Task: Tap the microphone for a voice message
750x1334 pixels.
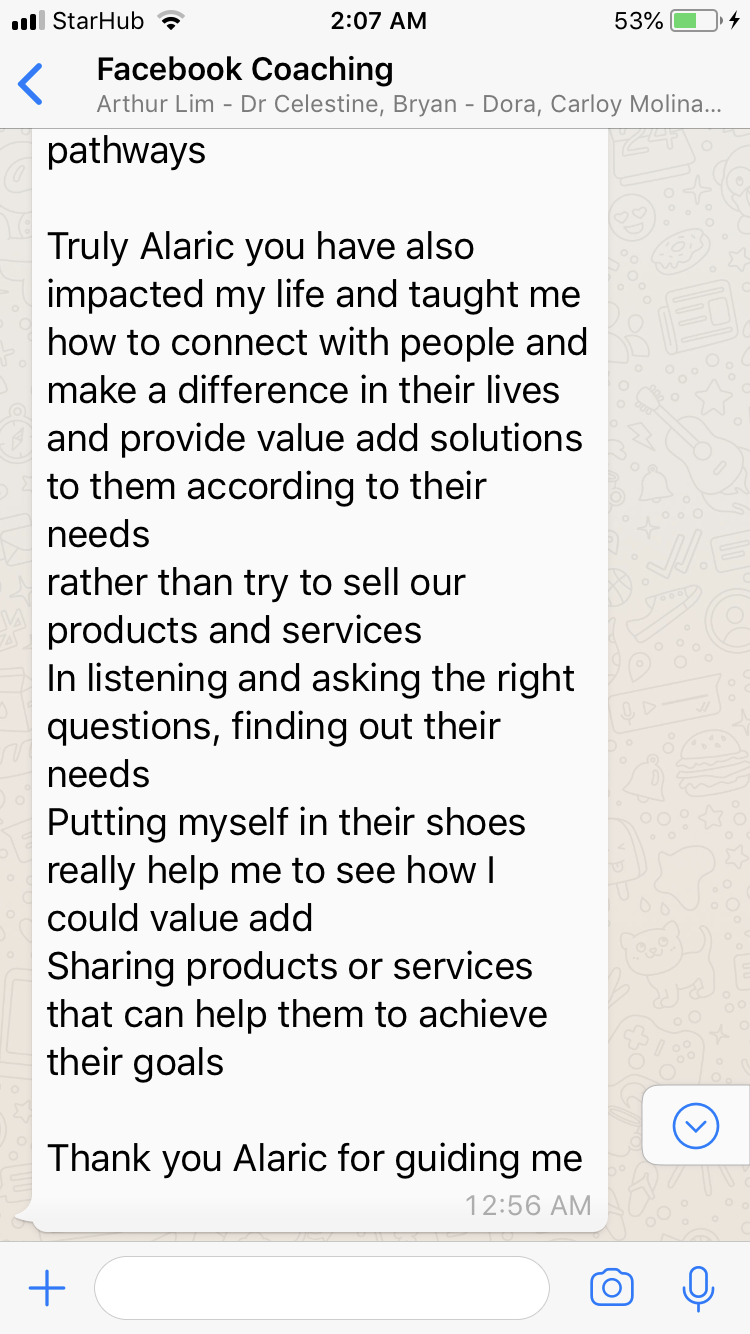Action: point(697,1289)
